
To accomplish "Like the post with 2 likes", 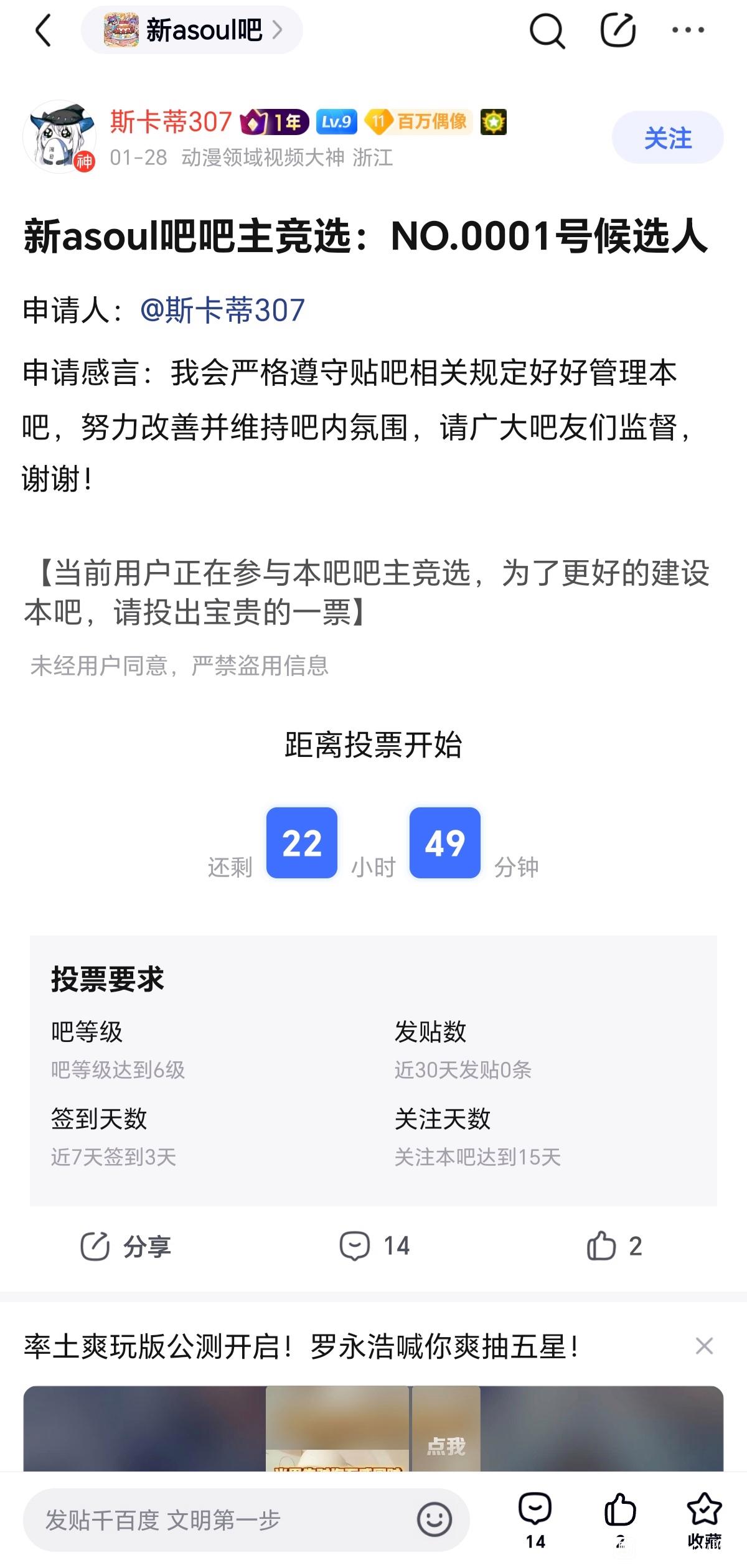I will tap(614, 1246).
